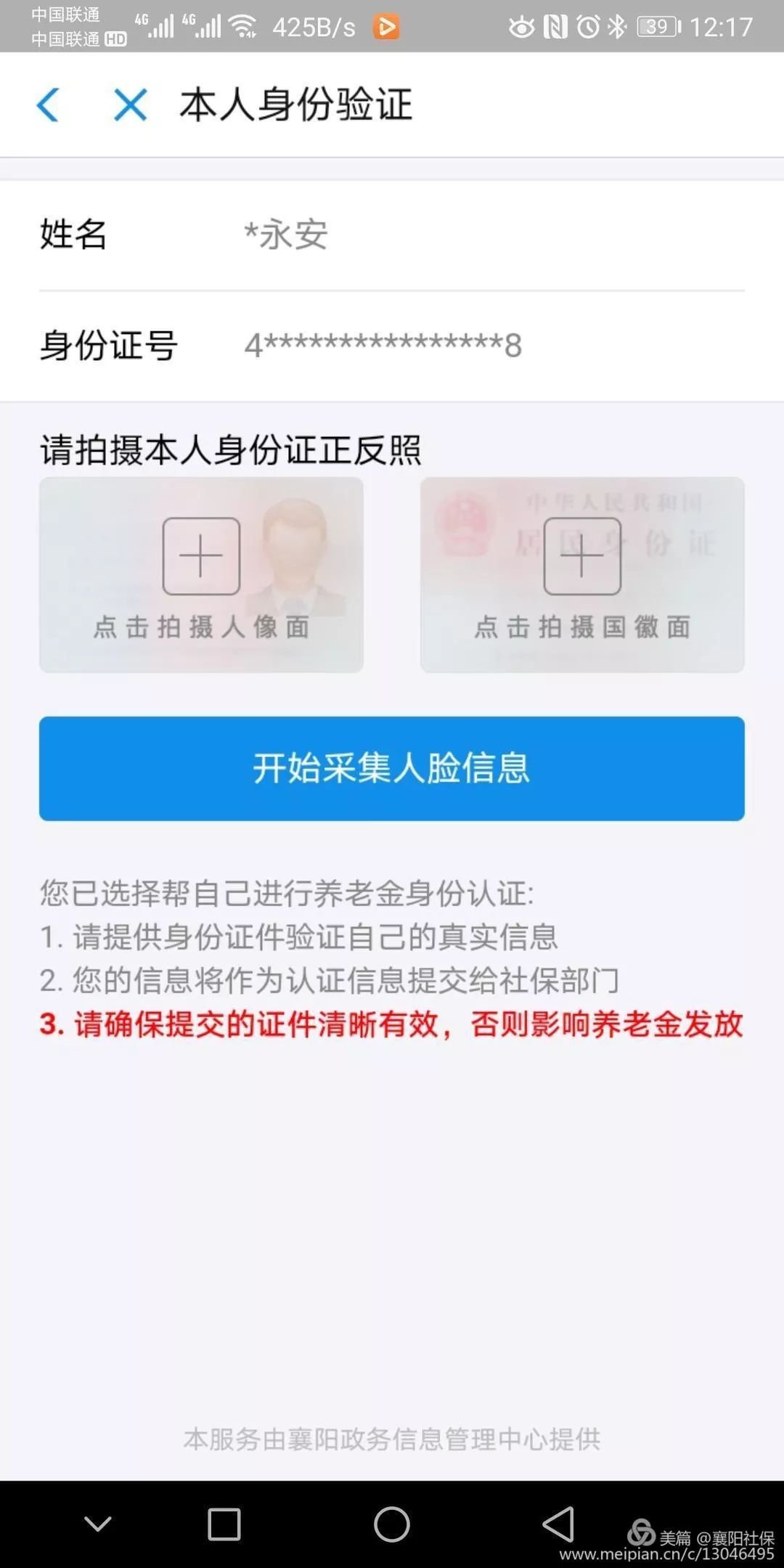The image size is (784, 1568).
Task: Start face collection with 开始采集人脸信息
Action: point(392,768)
